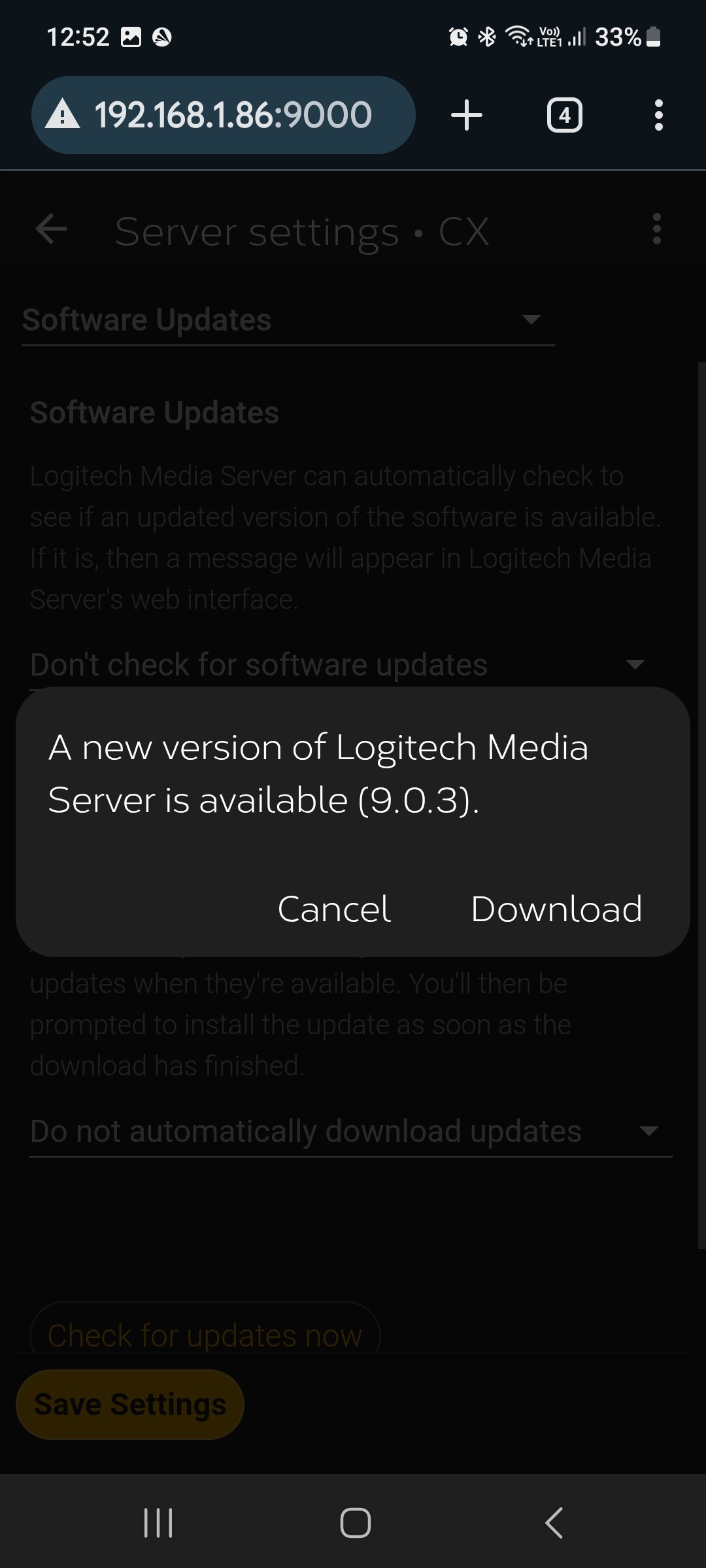Cancel the update dialog
706x1568 pixels.
point(334,909)
